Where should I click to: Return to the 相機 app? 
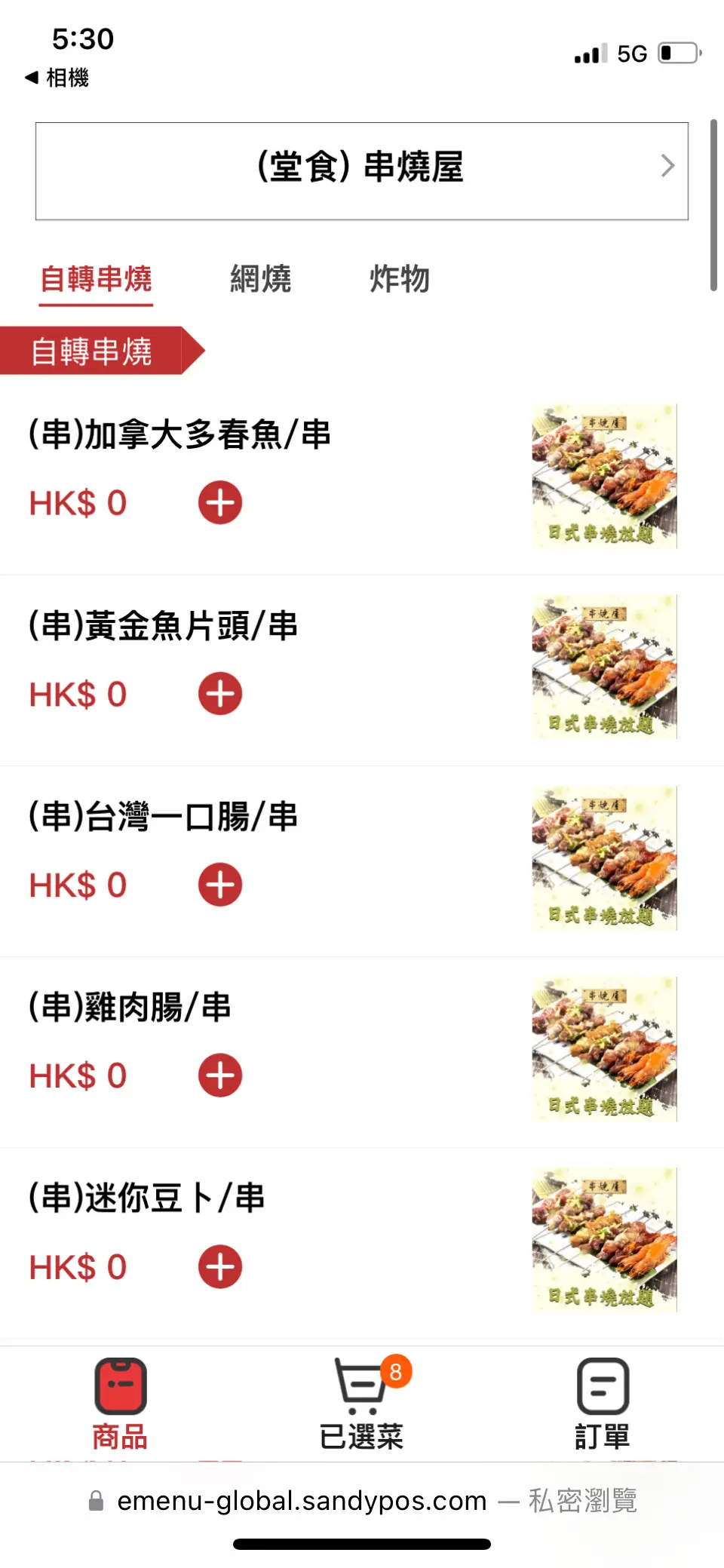[x=57, y=77]
